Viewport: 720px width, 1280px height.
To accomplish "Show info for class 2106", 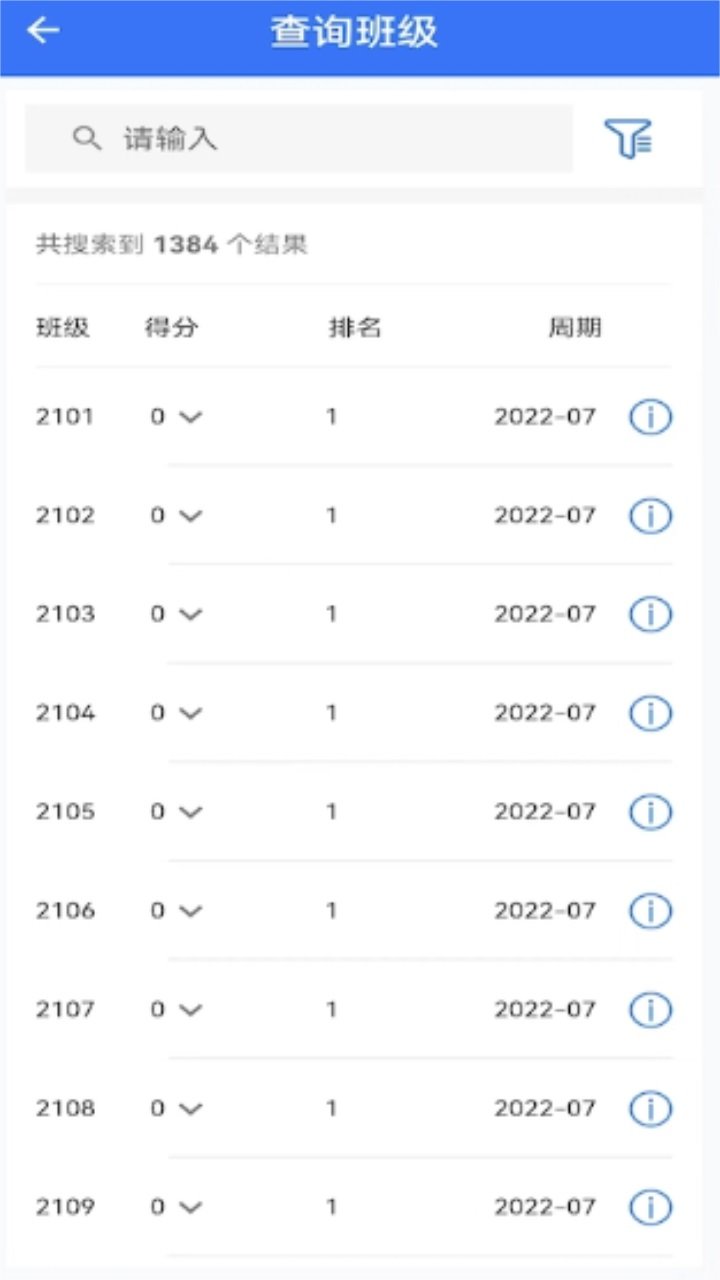I will point(650,911).
